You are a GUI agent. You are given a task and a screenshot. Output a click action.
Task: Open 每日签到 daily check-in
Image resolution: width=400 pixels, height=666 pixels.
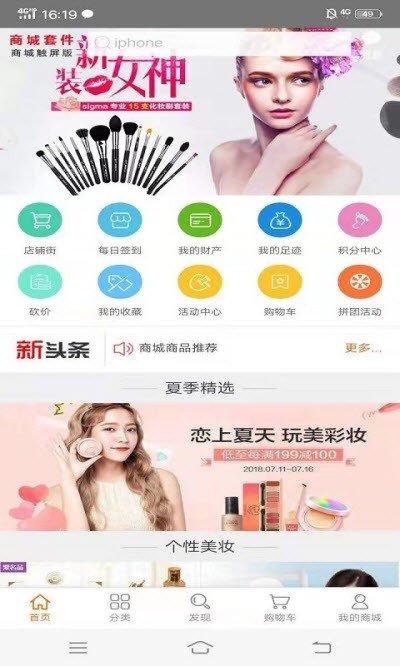point(120,229)
